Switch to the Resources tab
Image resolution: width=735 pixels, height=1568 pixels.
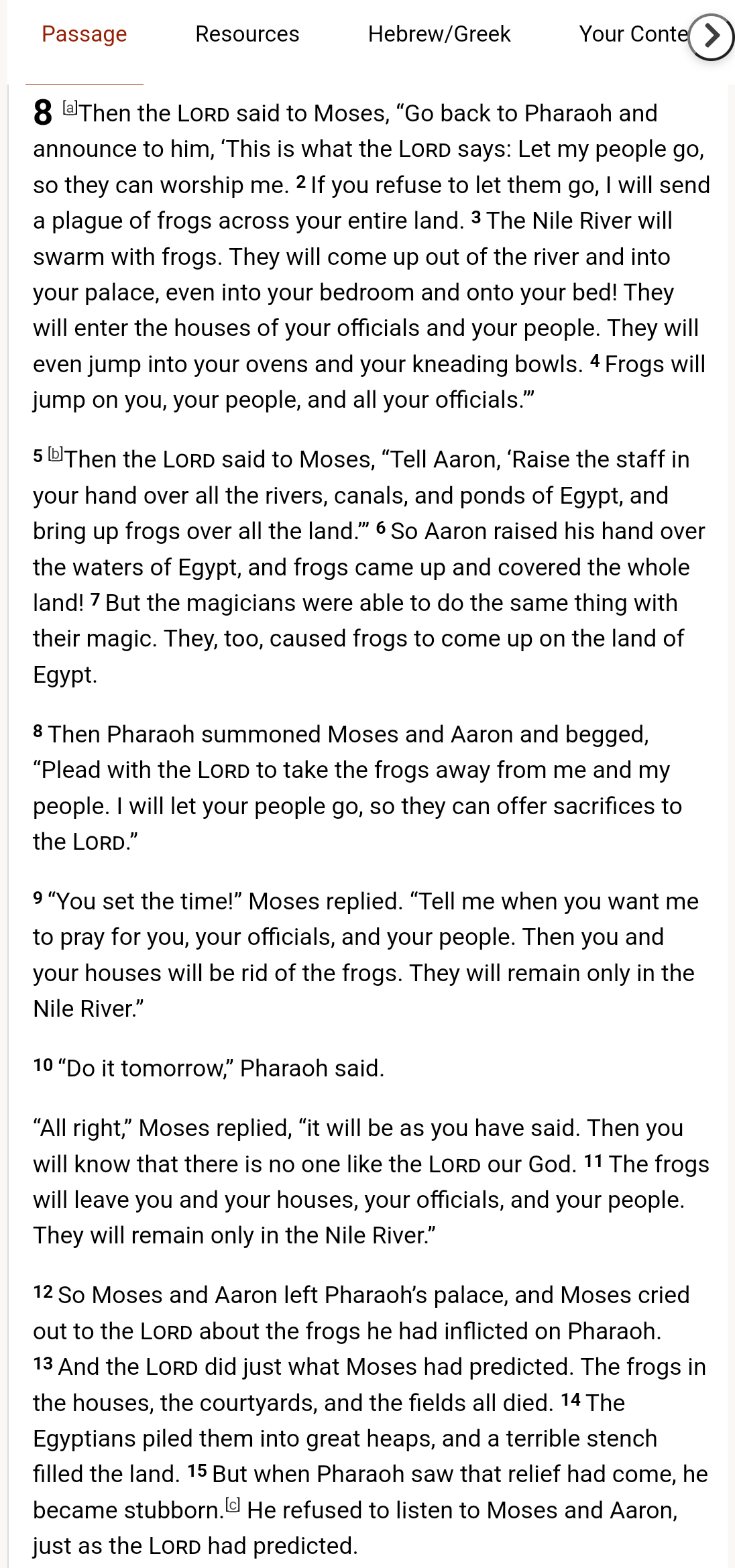click(247, 34)
